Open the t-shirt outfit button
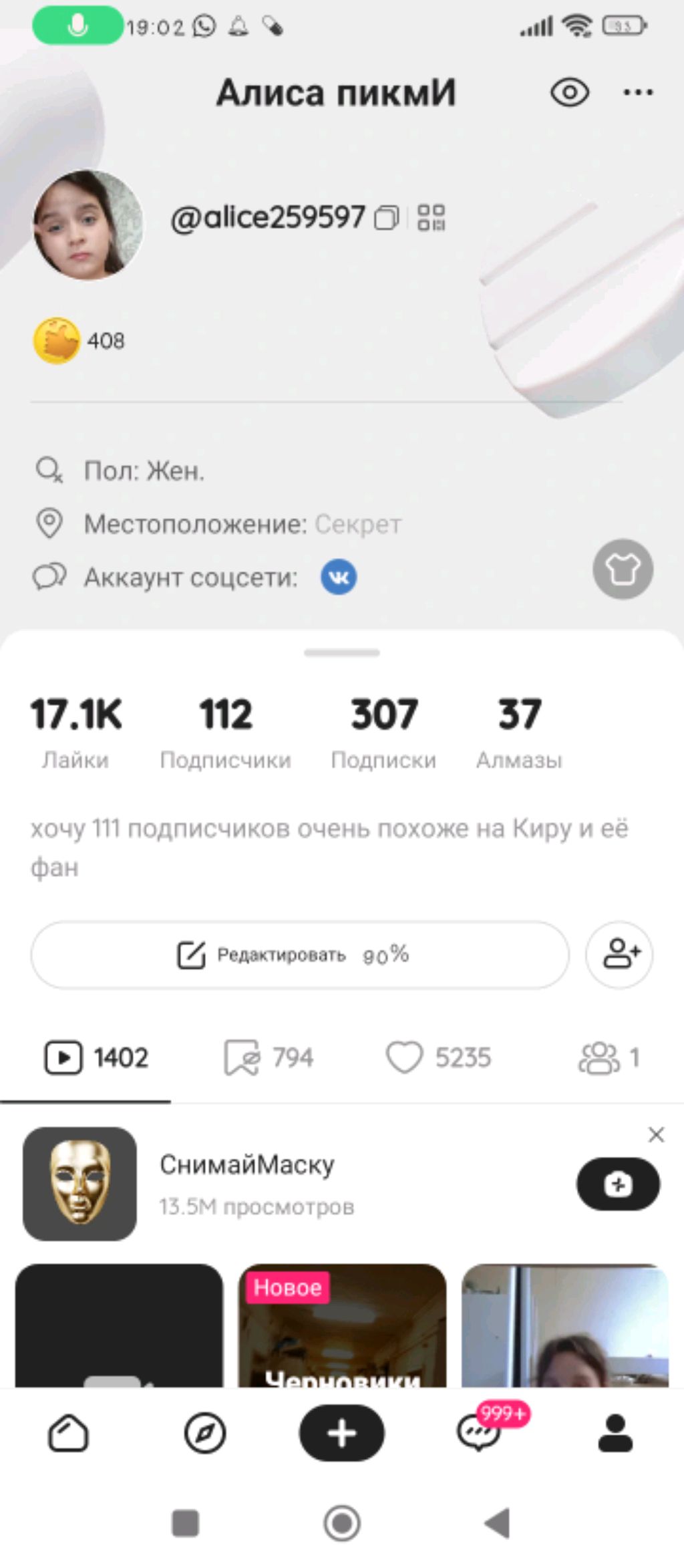 (x=623, y=569)
